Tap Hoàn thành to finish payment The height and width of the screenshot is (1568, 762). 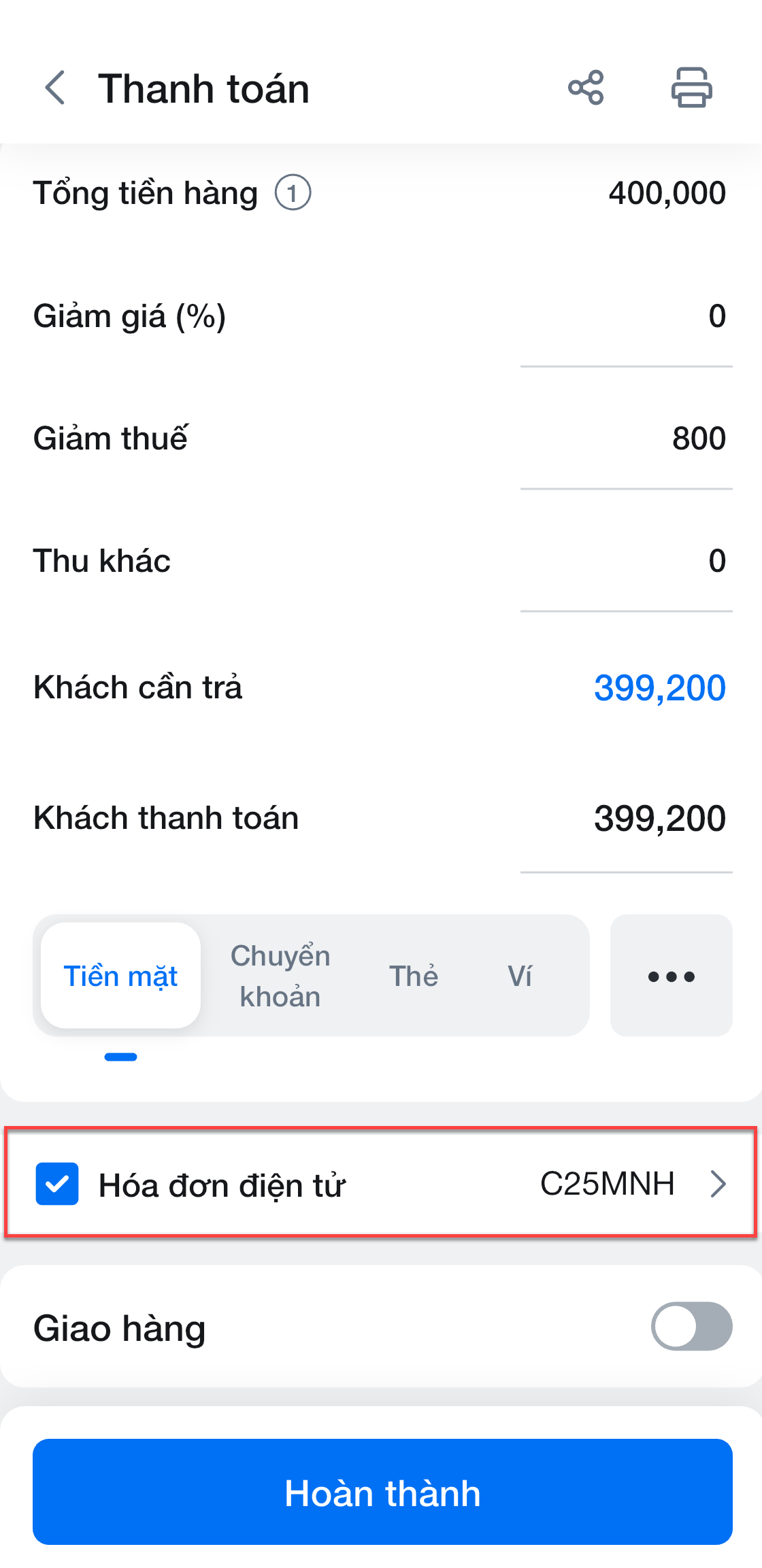pyautogui.click(x=382, y=1492)
